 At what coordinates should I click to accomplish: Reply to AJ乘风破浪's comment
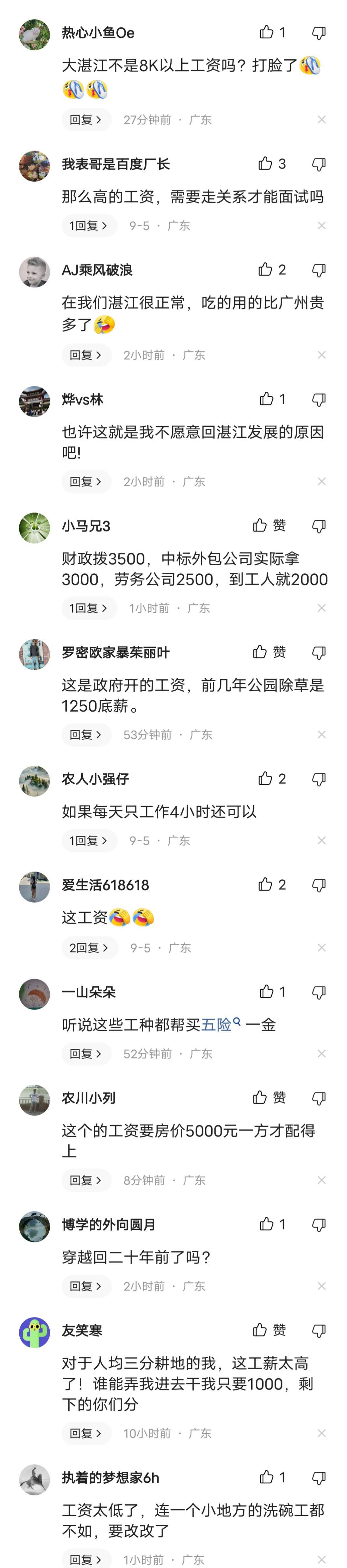coord(85,355)
